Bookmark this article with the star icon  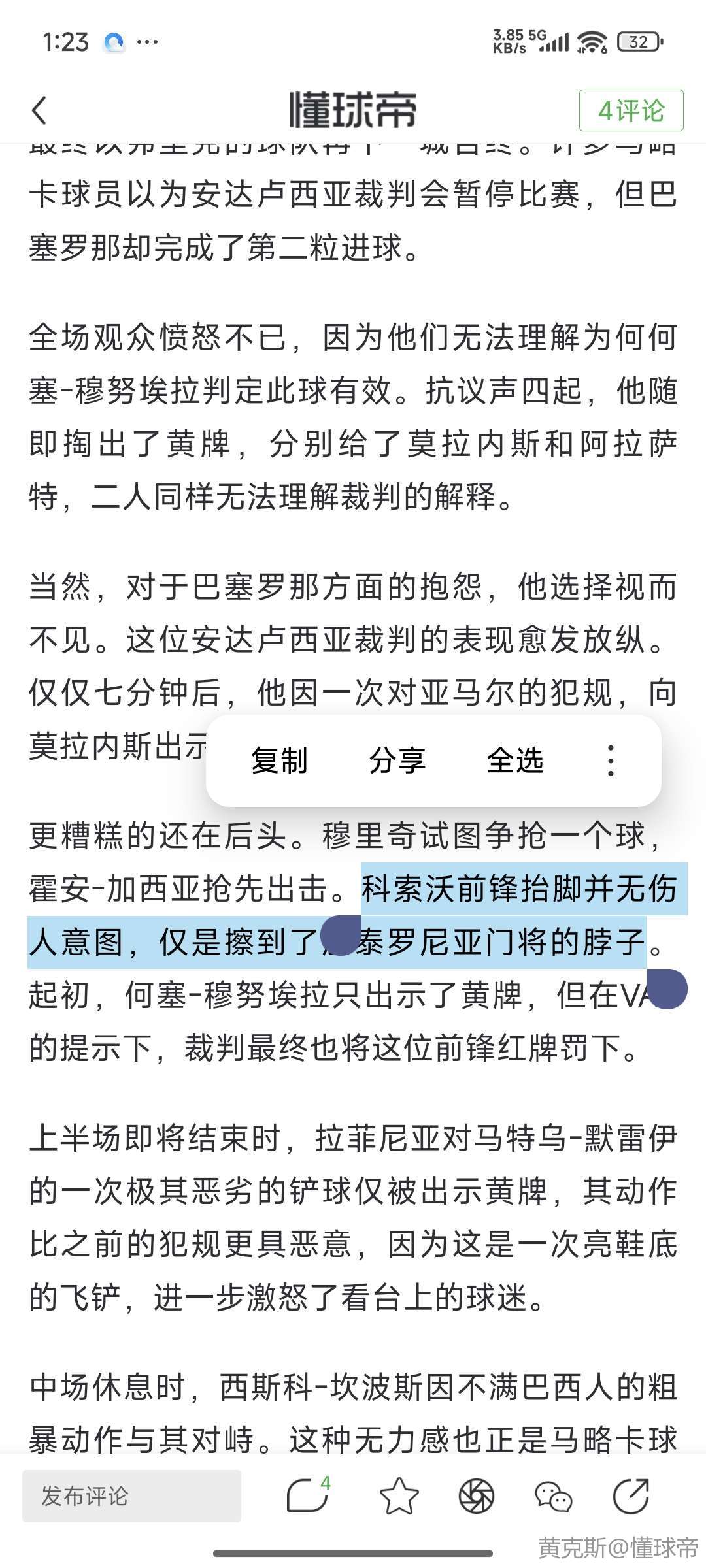pos(399,1496)
